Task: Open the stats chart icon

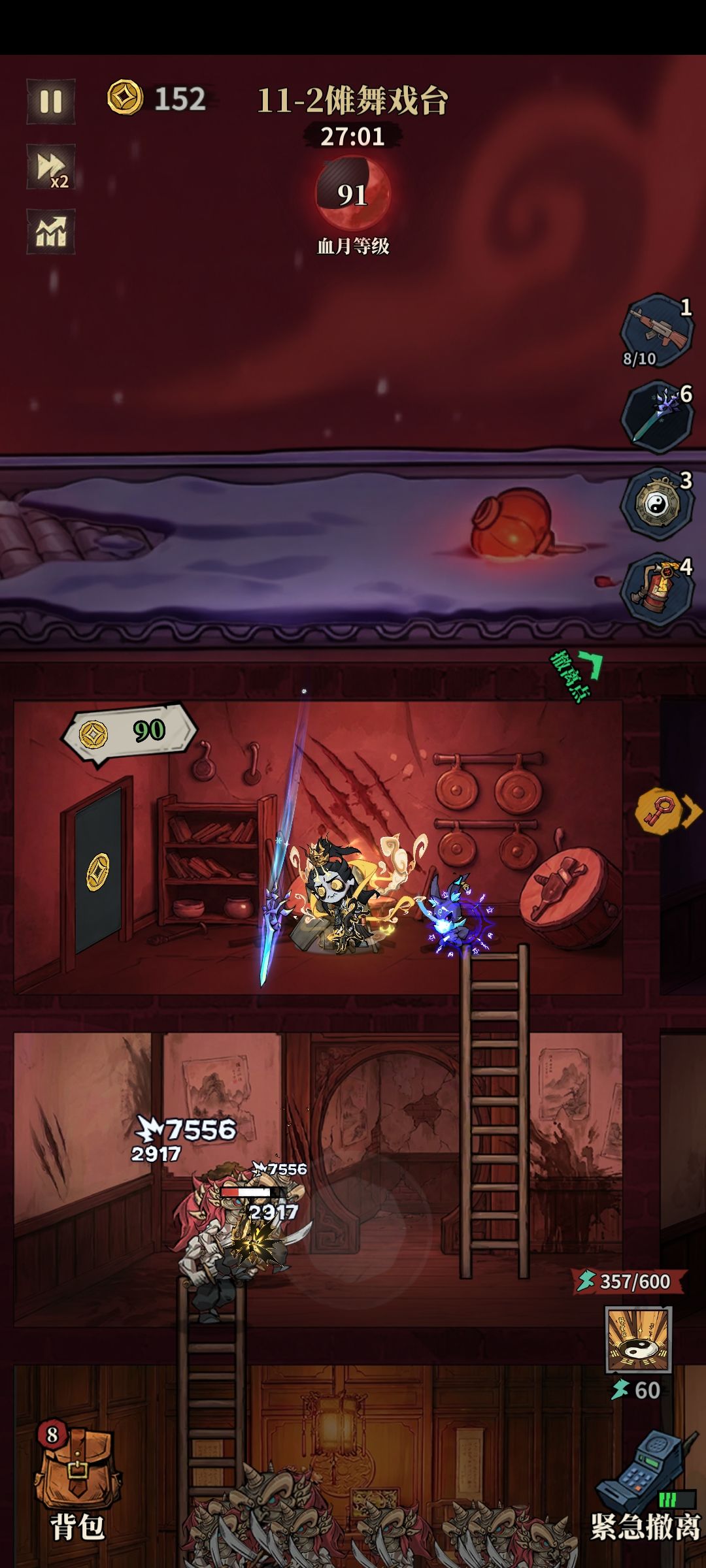Action: click(x=51, y=231)
